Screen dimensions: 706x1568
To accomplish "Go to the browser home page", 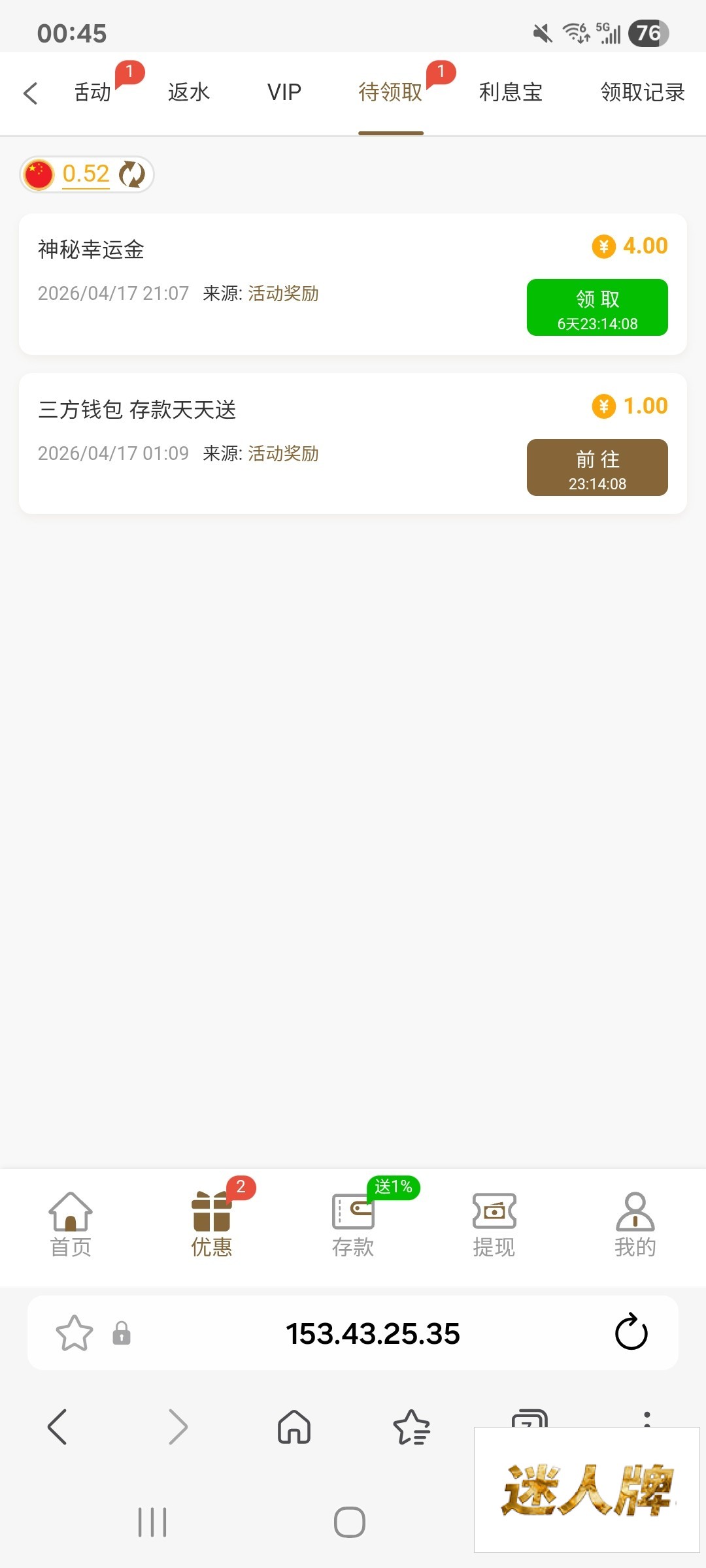I will pyautogui.click(x=294, y=1427).
